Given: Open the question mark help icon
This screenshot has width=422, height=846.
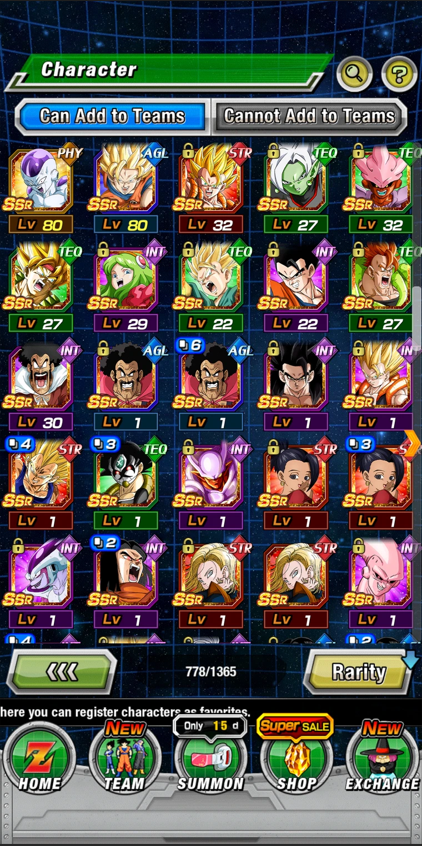Looking at the screenshot, I should point(399,73).
